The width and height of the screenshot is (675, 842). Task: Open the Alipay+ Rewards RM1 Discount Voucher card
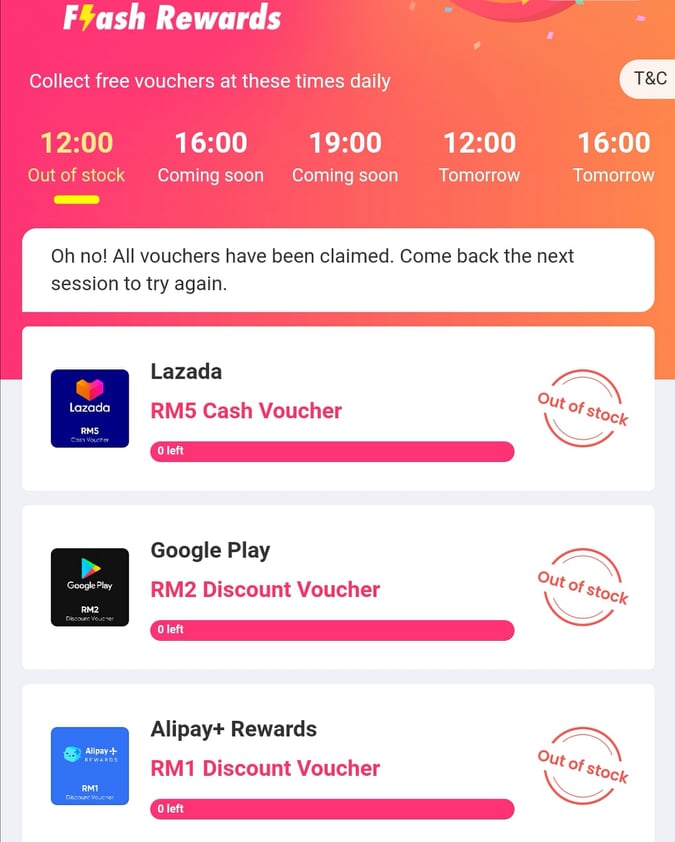[x=337, y=766]
